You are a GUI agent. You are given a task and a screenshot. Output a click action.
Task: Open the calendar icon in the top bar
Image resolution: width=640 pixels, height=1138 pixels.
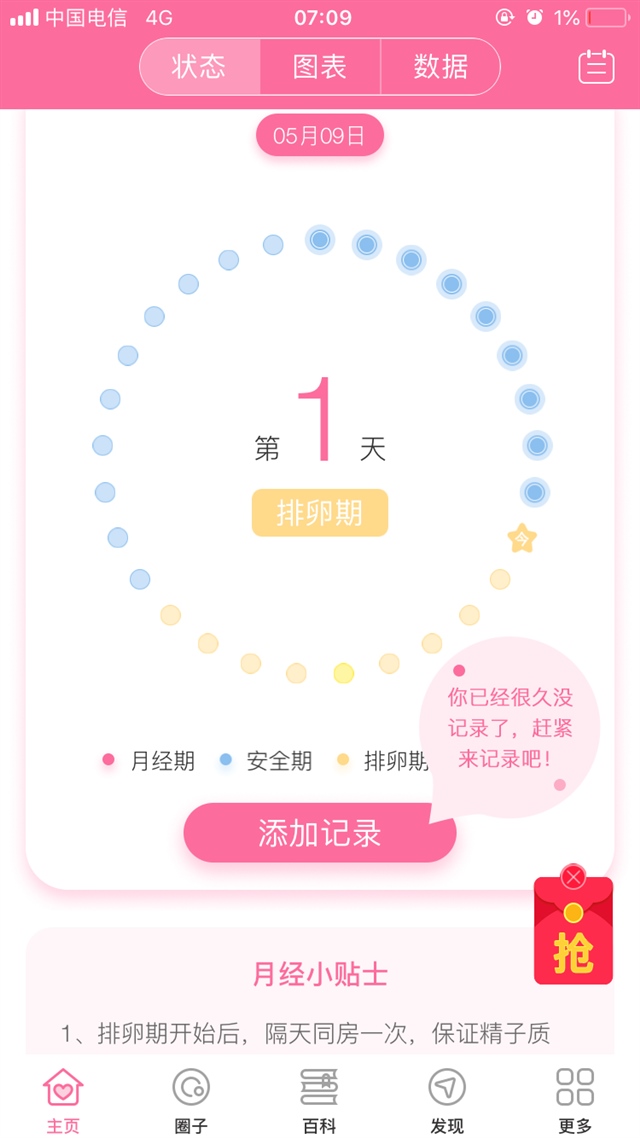click(596, 67)
